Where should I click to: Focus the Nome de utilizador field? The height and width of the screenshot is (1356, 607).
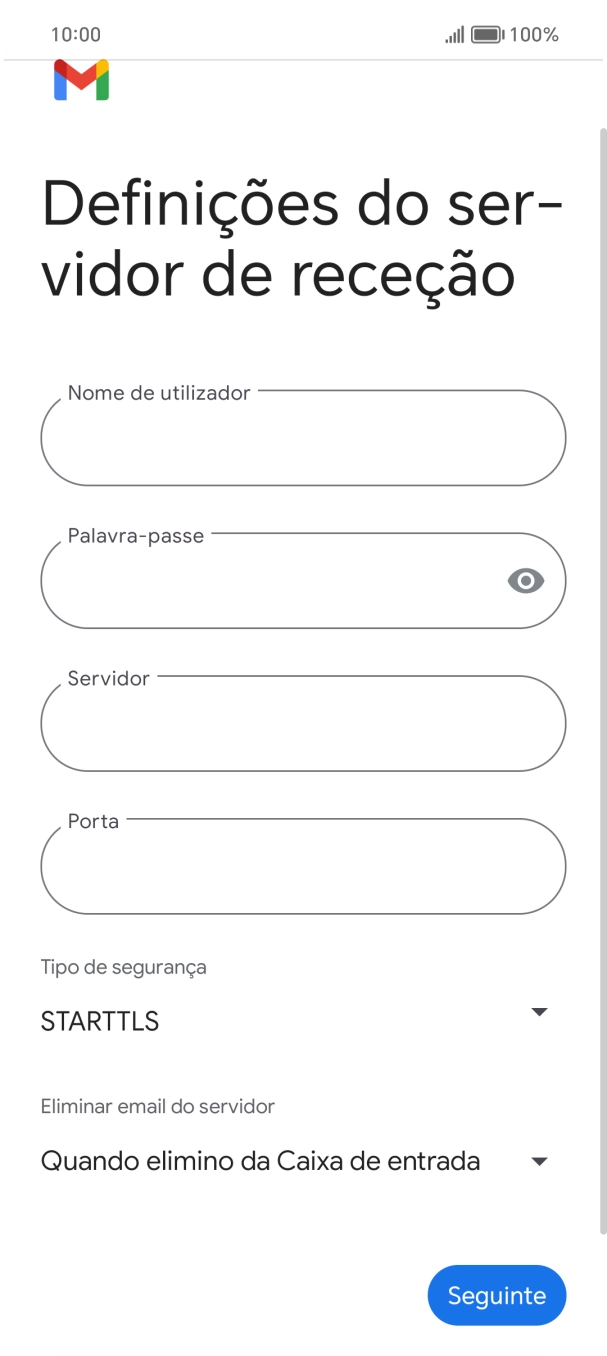click(303, 438)
